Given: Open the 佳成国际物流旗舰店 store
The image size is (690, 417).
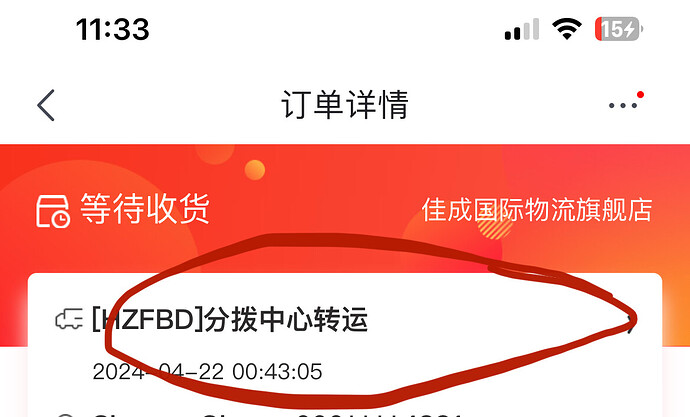Looking at the screenshot, I should (x=537, y=210).
